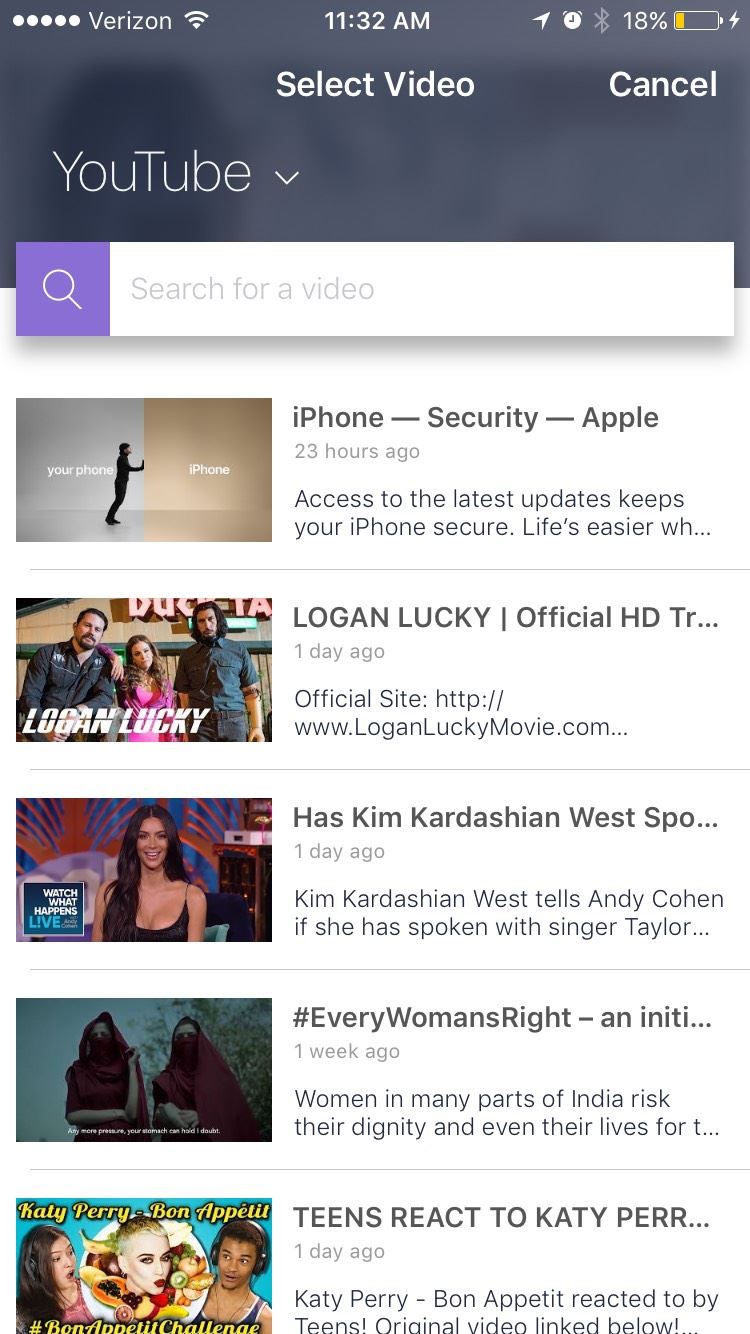This screenshot has height=1334, width=750.
Task: Tap the purple search magnifier icon
Action: (x=63, y=289)
